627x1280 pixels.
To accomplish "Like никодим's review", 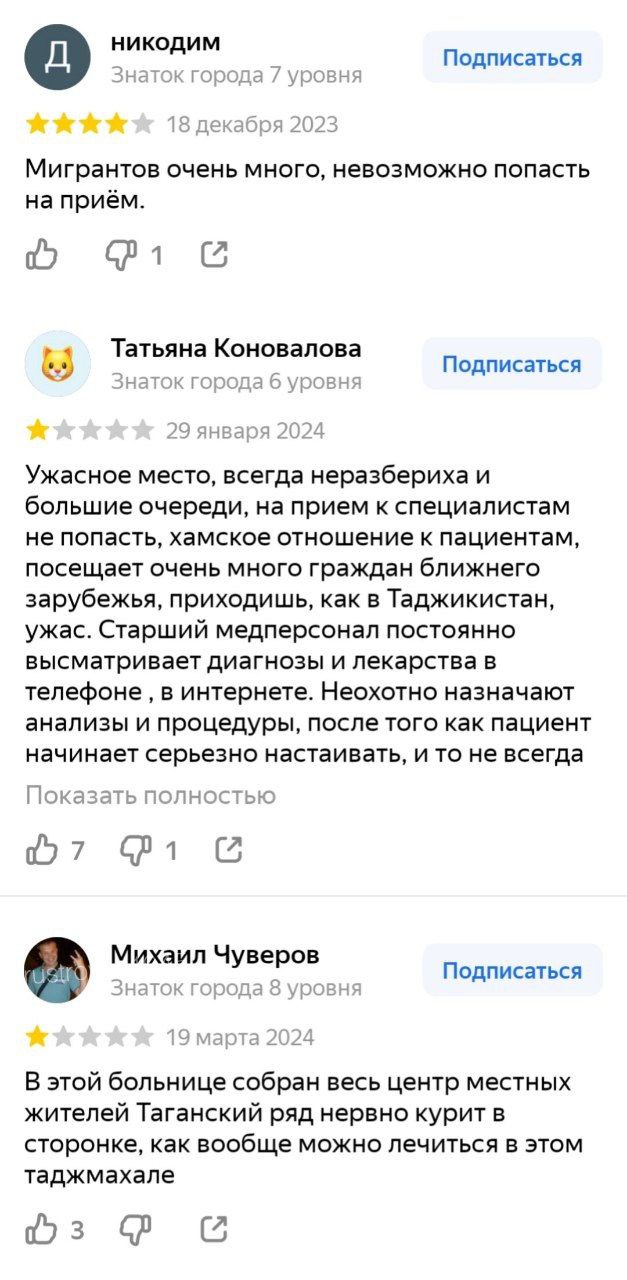I will click(42, 256).
